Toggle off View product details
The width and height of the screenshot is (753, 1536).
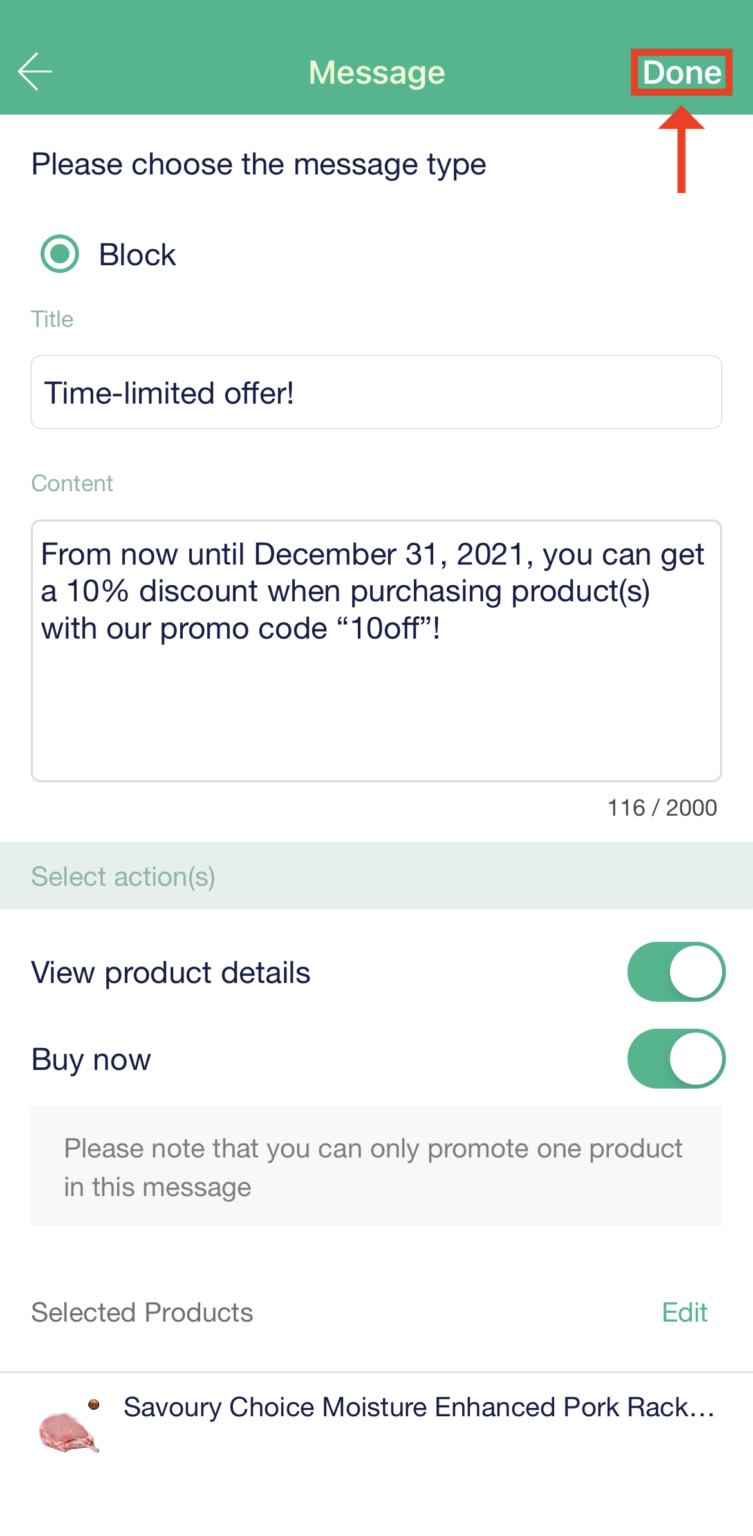tap(676, 972)
